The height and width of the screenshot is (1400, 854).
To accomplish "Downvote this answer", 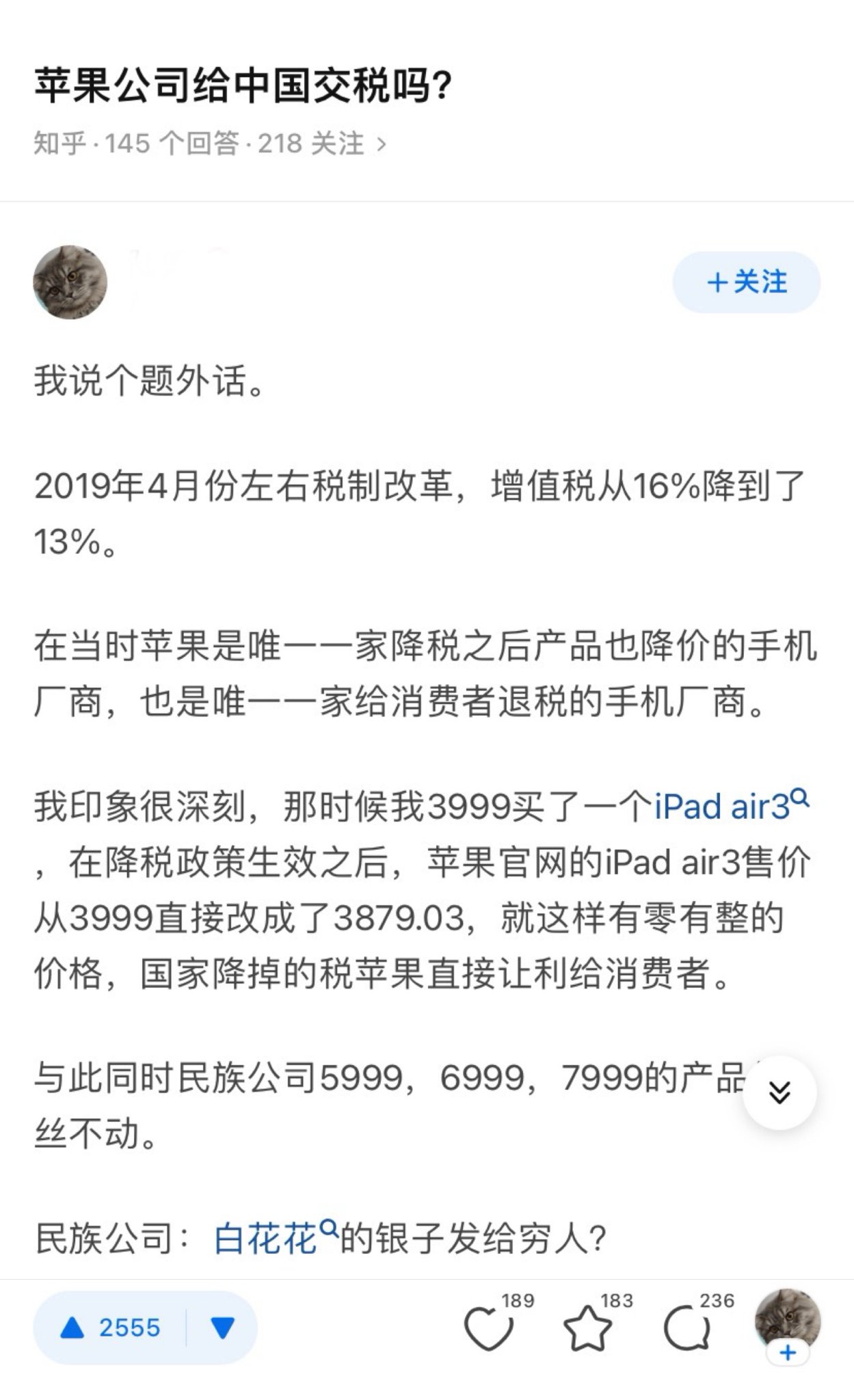I will 223,1328.
